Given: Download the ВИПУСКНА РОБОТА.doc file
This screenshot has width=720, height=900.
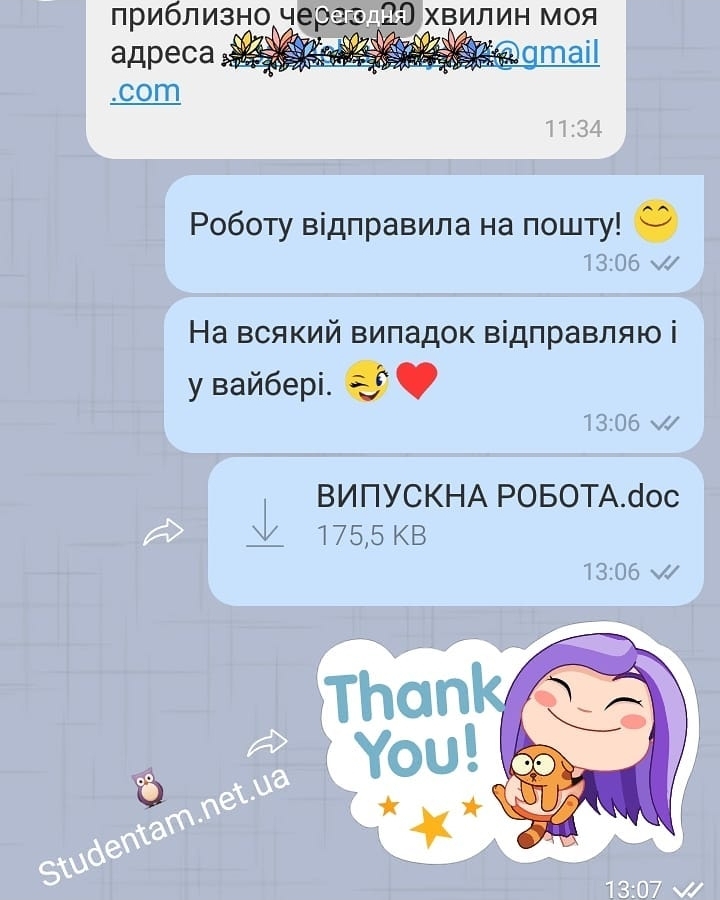Looking at the screenshot, I should (265, 522).
